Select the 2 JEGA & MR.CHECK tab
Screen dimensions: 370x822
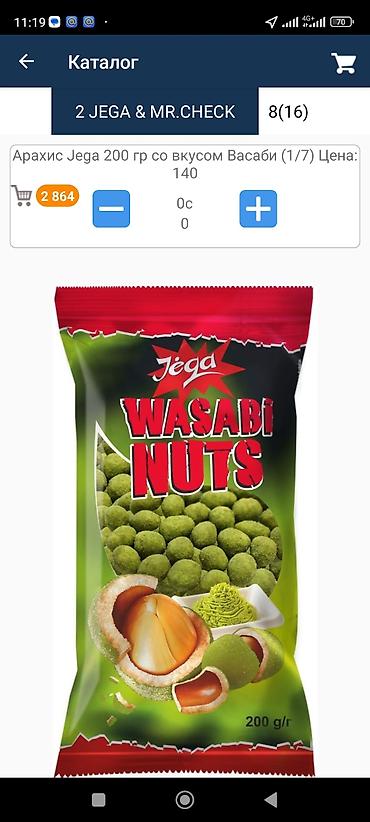(x=155, y=112)
